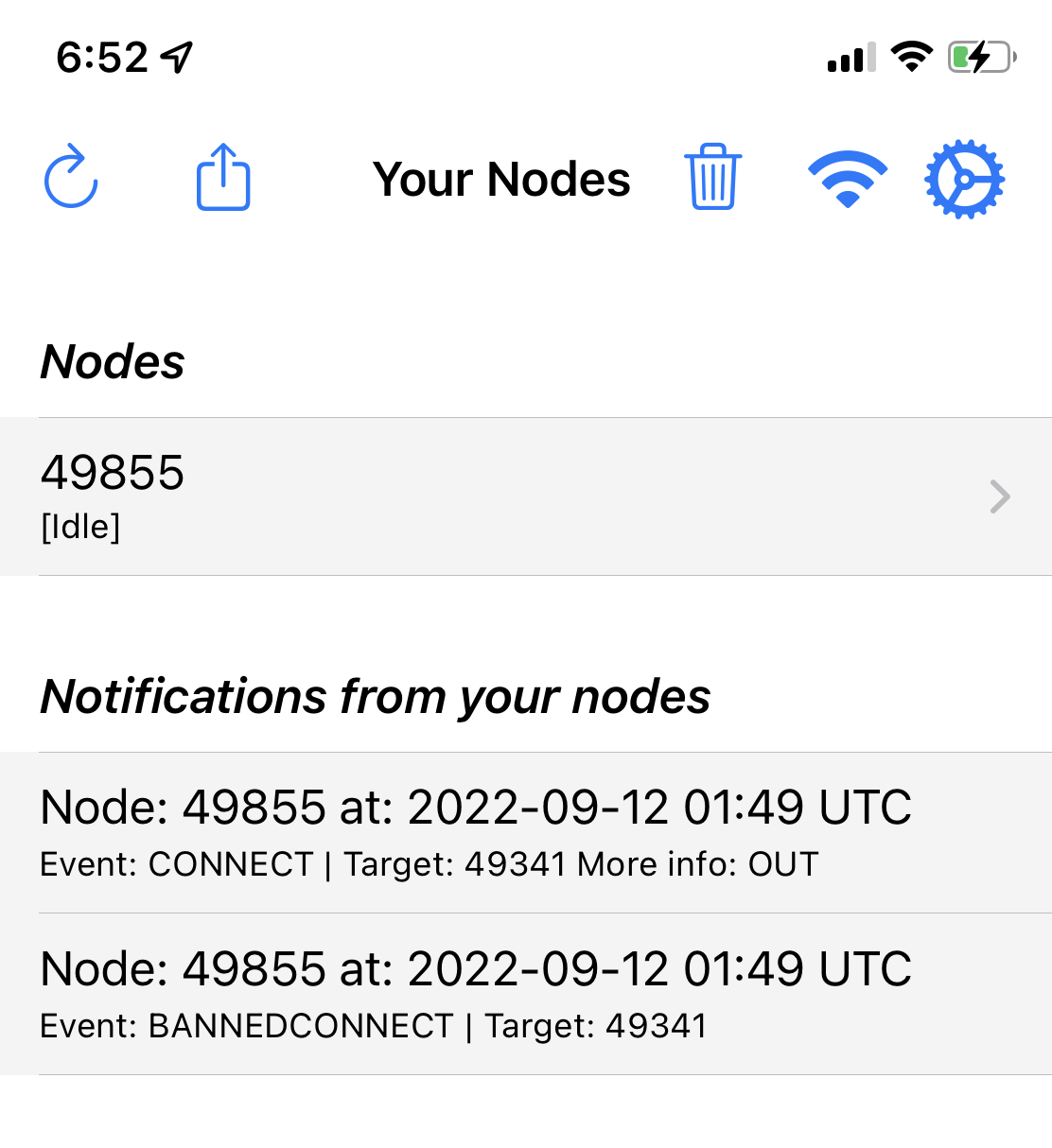1052x1148 pixels.
Task: Tap the Wi-Fi icon in the toolbar
Action: (848, 180)
